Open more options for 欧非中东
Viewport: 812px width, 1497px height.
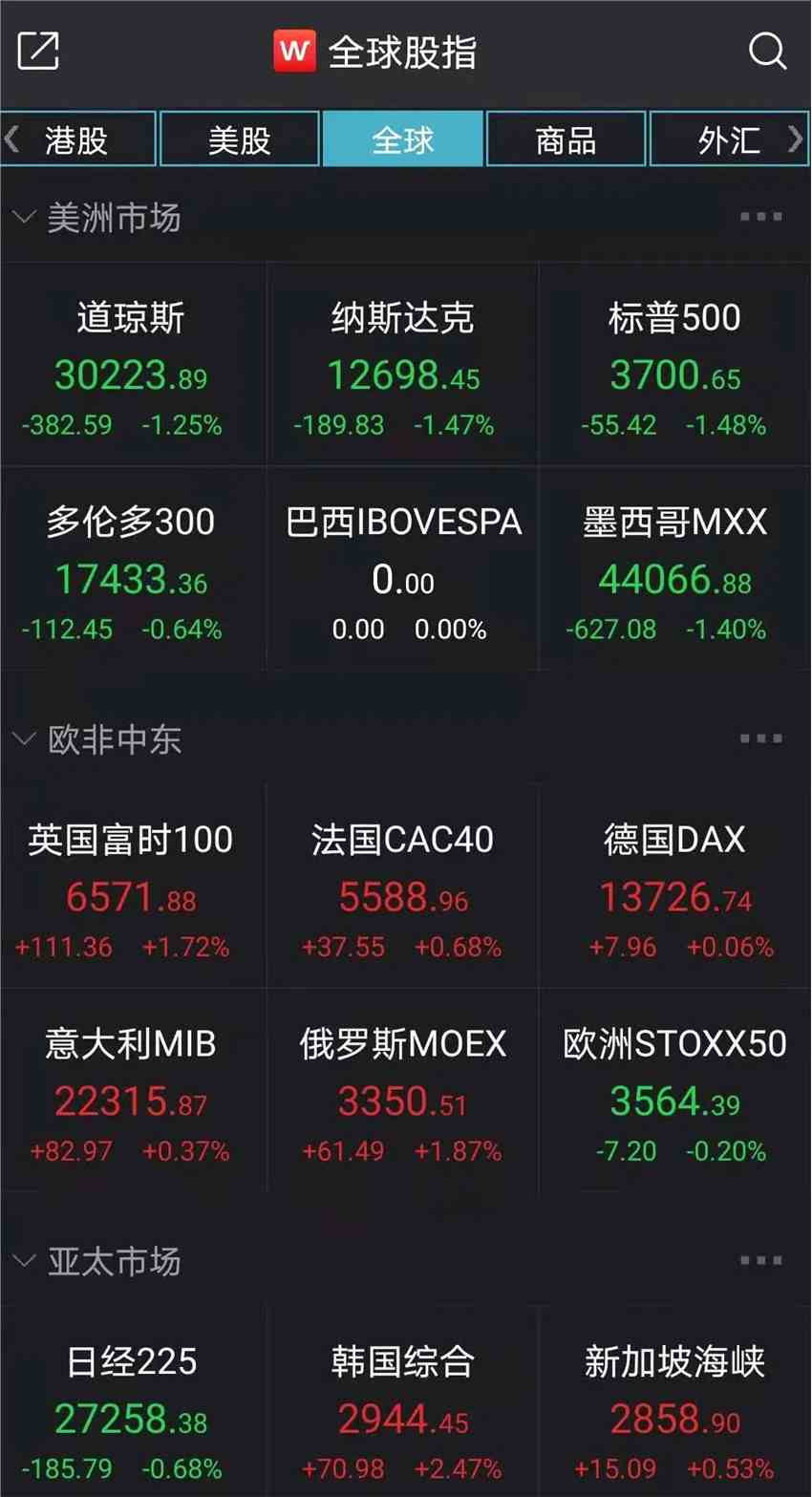pyautogui.click(x=760, y=738)
